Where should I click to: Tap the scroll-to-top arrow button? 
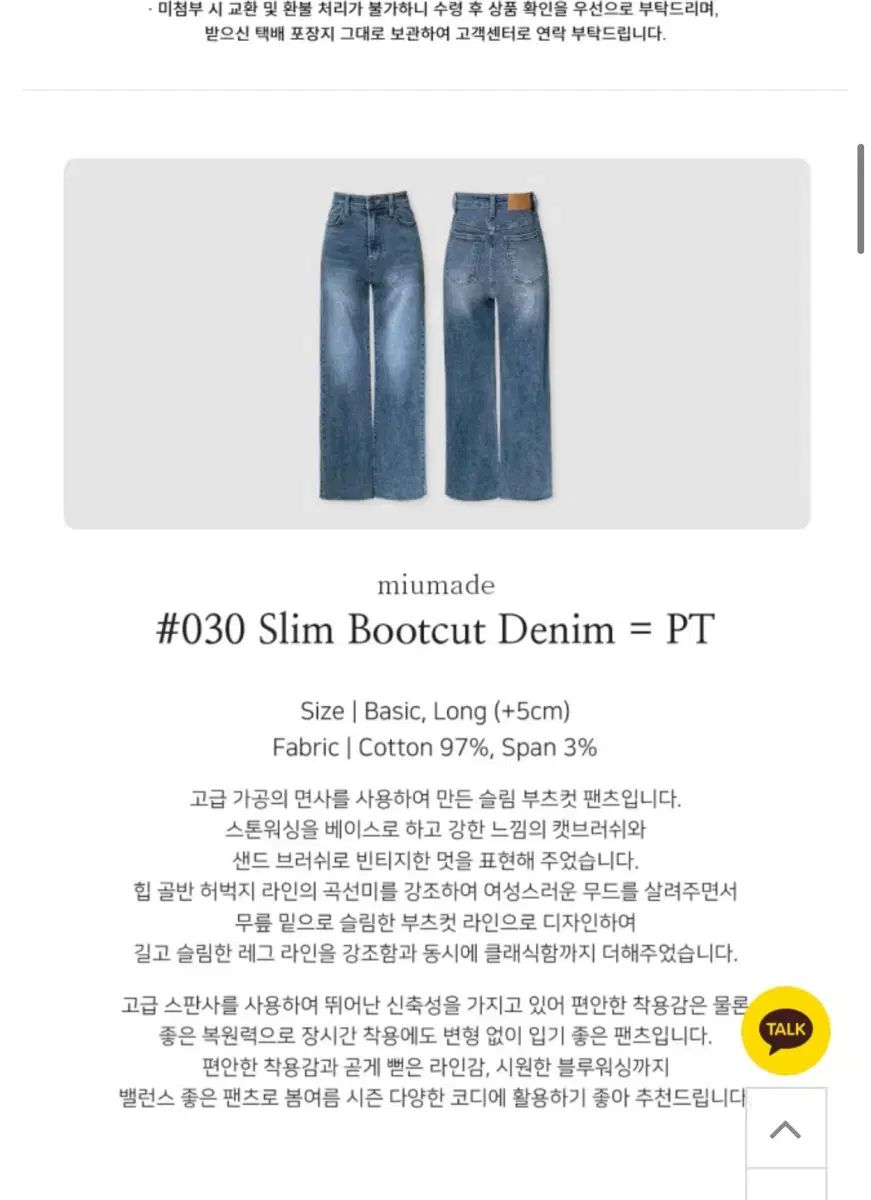786,1129
